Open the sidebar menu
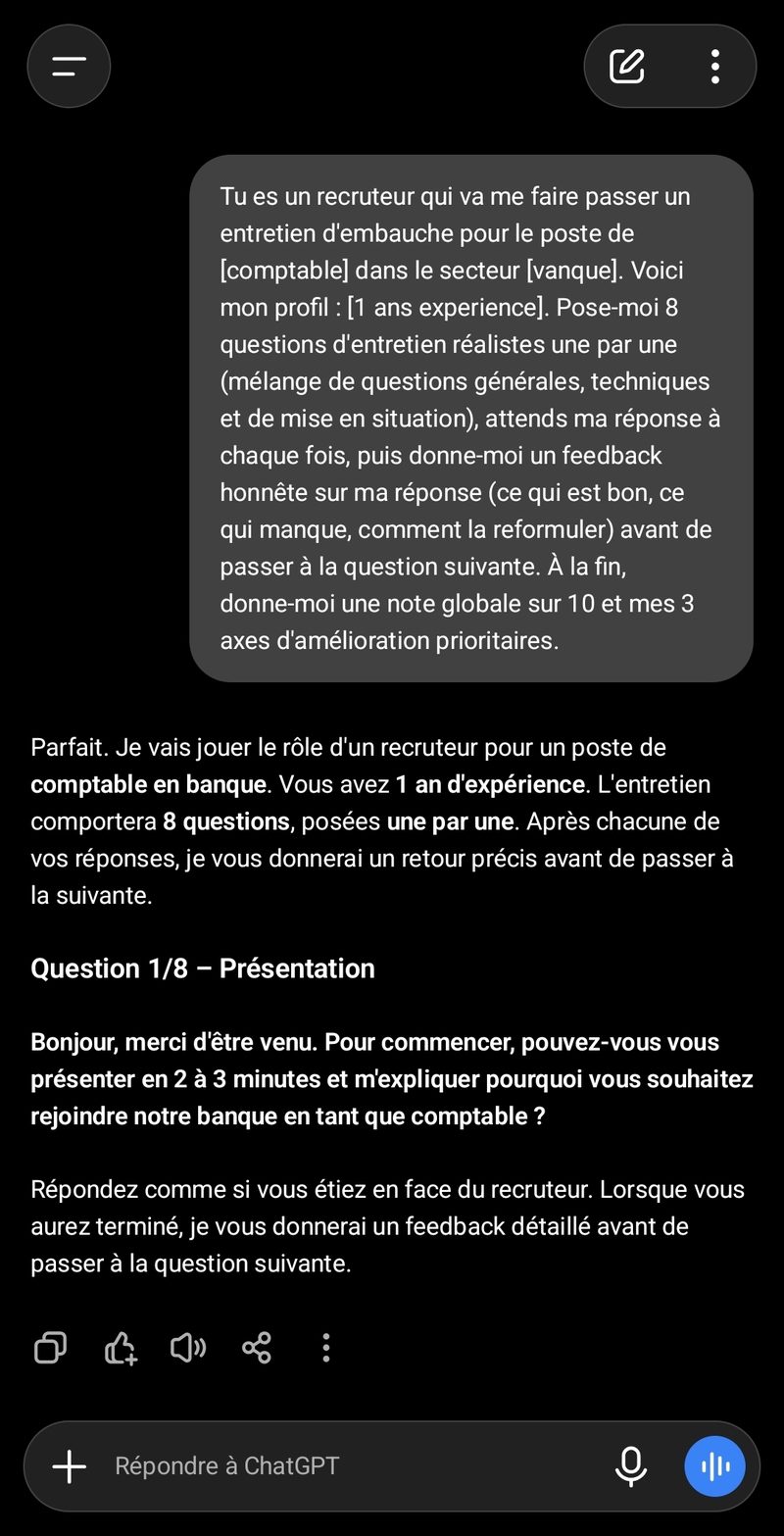This screenshot has width=784, height=1536. (x=69, y=67)
